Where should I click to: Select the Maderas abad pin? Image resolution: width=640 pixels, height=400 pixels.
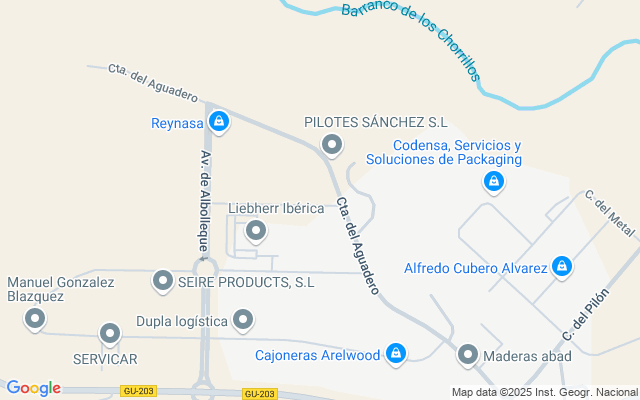pos(468,355)
